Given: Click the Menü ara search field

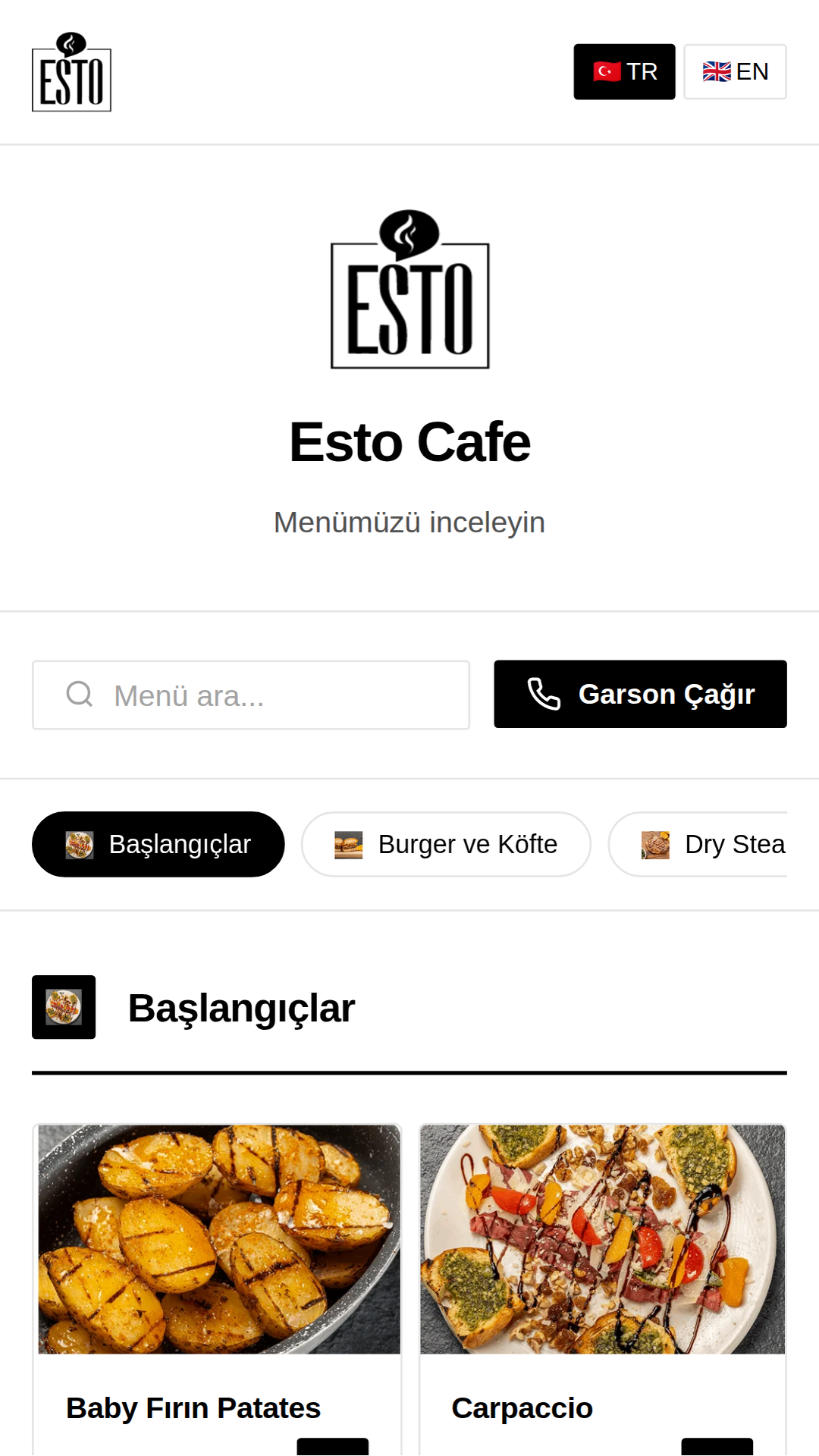Looking at the screenshot, I should tap(251, 693).
